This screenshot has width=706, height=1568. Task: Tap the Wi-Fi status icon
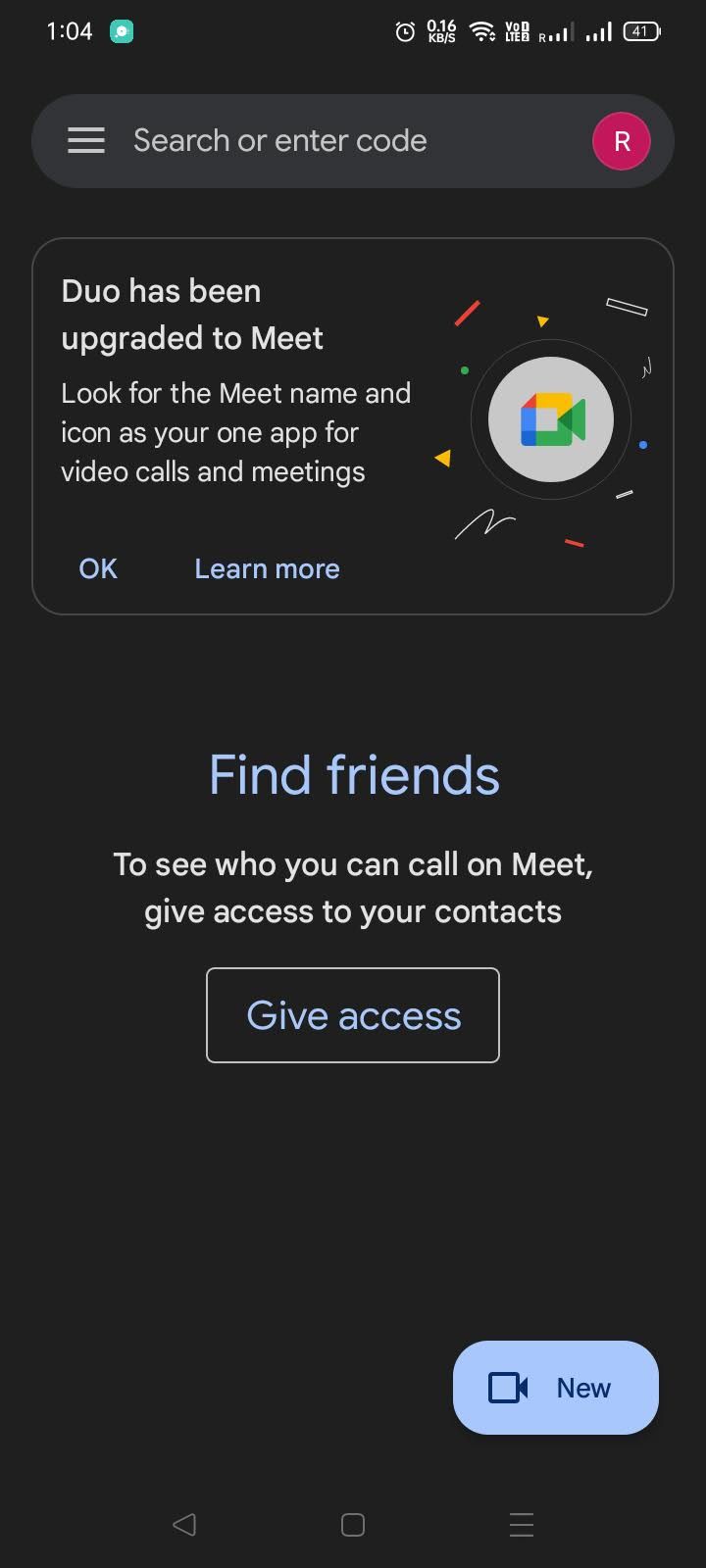[x=481, y=30]
